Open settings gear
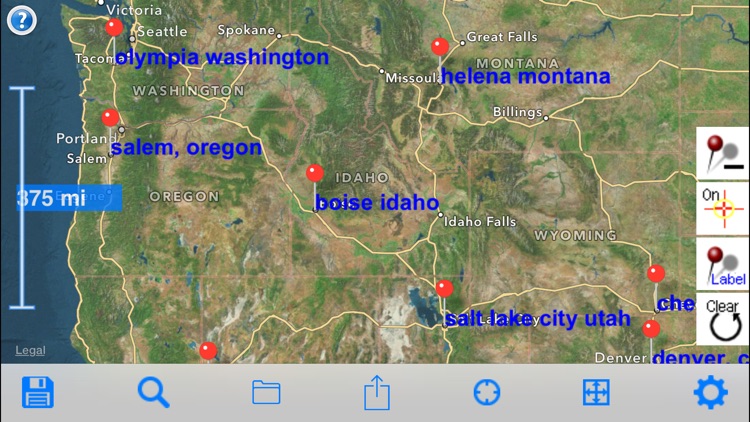Image resolution: width=750 pixels, height=422 pixels. (x=710, y=392)
